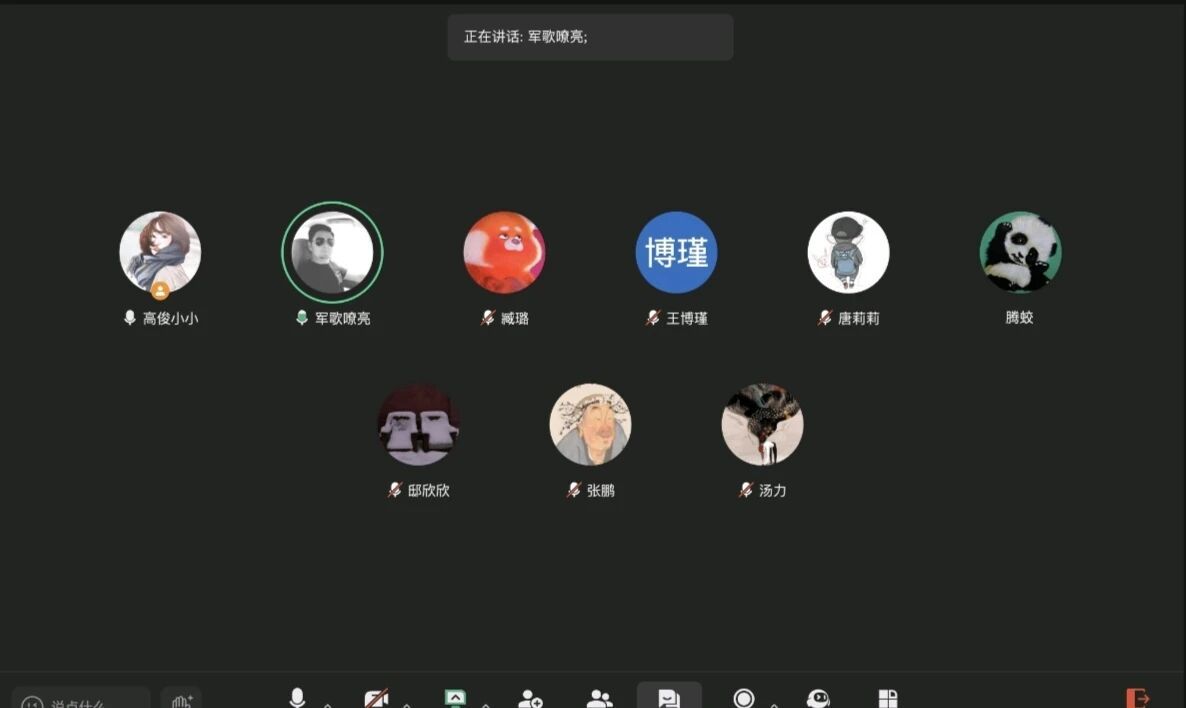
Task: Invite people to the meeting
Action: [530, 698]
